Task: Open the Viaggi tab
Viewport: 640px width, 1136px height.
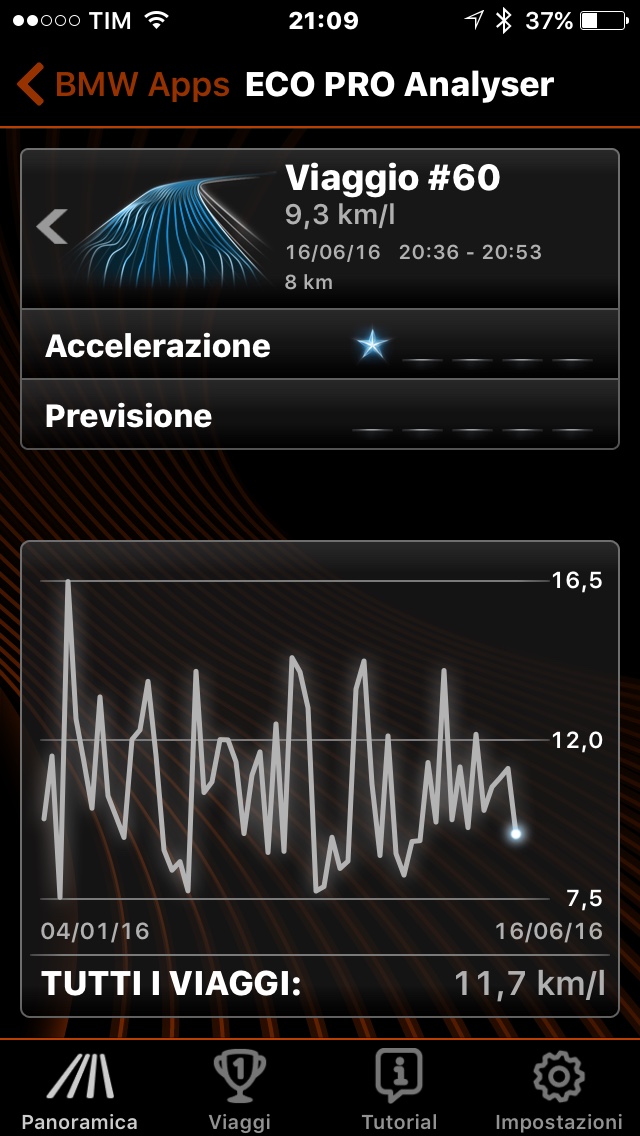Action: 240,1088
